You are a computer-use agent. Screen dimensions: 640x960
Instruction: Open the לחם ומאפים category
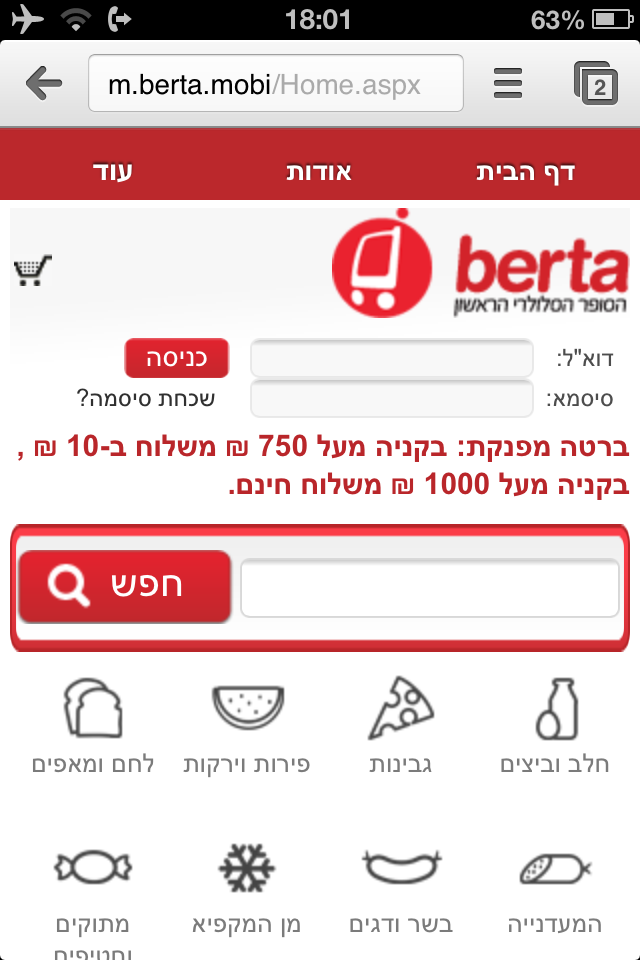coord(92,727)
